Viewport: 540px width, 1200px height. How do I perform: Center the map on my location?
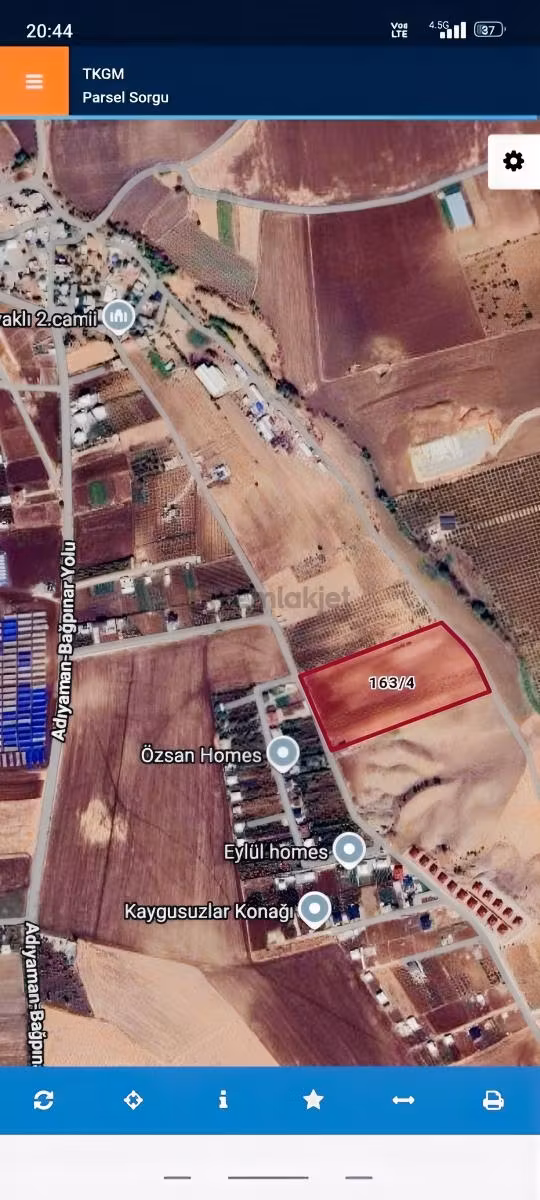(133, 1100)
